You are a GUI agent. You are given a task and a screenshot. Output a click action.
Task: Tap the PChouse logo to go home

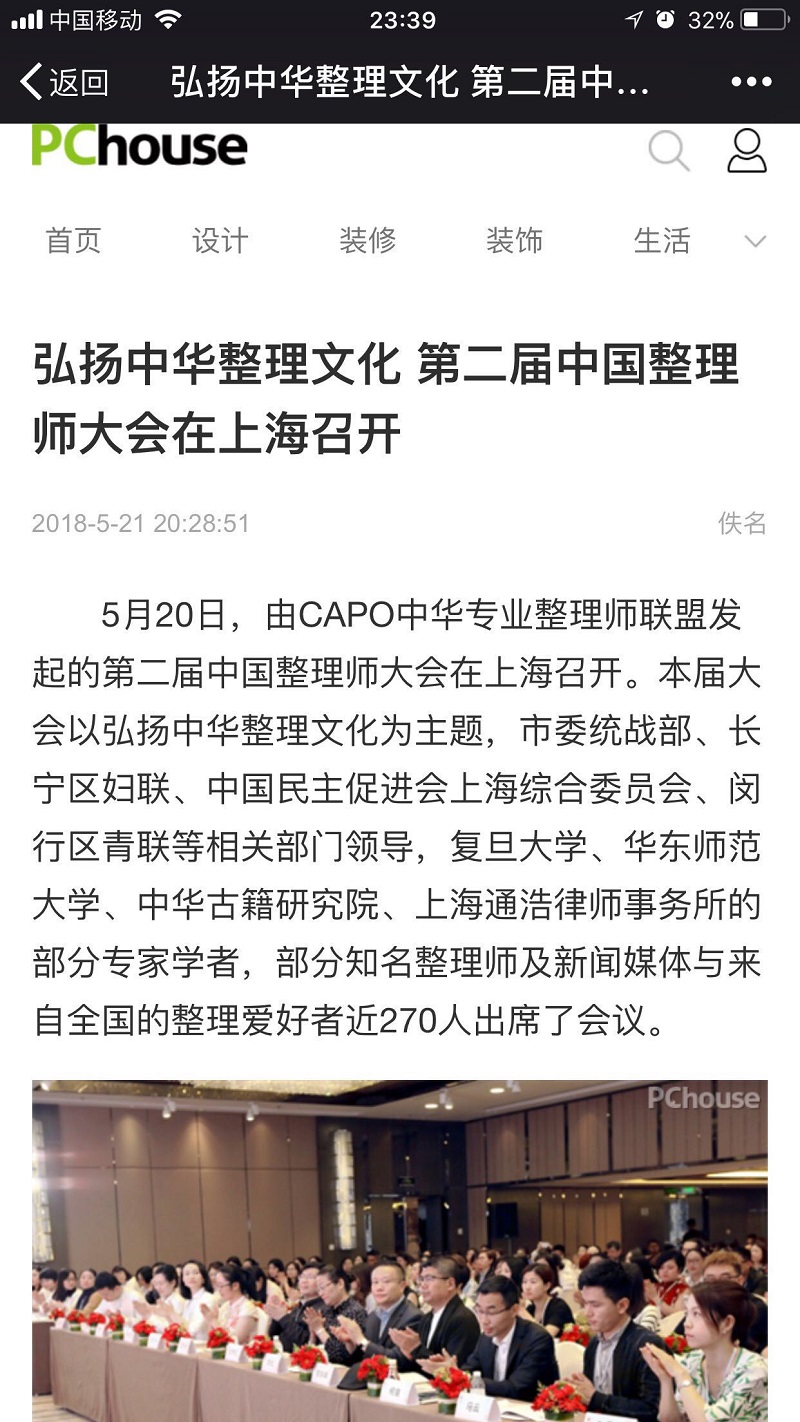[x=139, y=147]
